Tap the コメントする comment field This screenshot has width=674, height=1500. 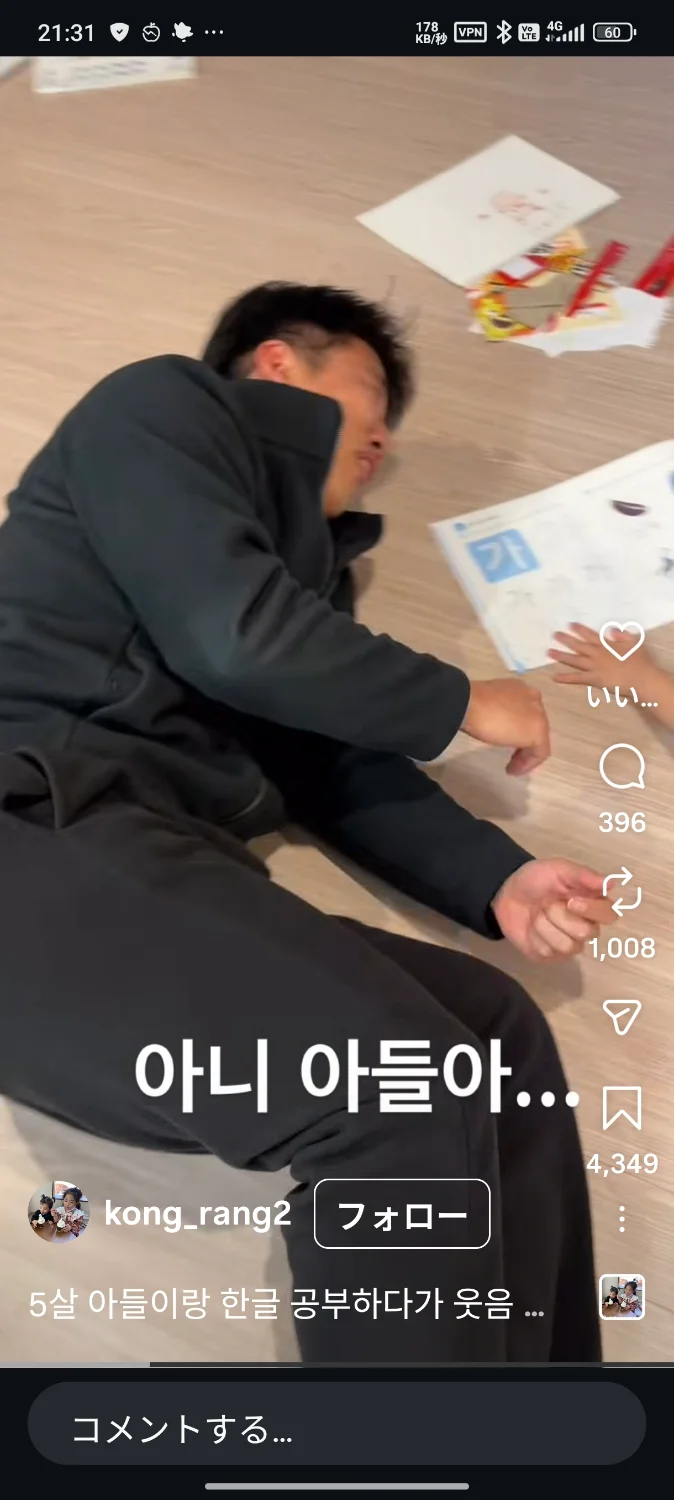(336, 1429)
